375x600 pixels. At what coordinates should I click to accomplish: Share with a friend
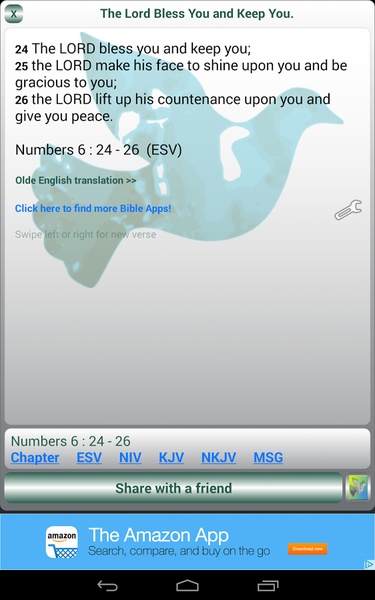pos(173,488)
